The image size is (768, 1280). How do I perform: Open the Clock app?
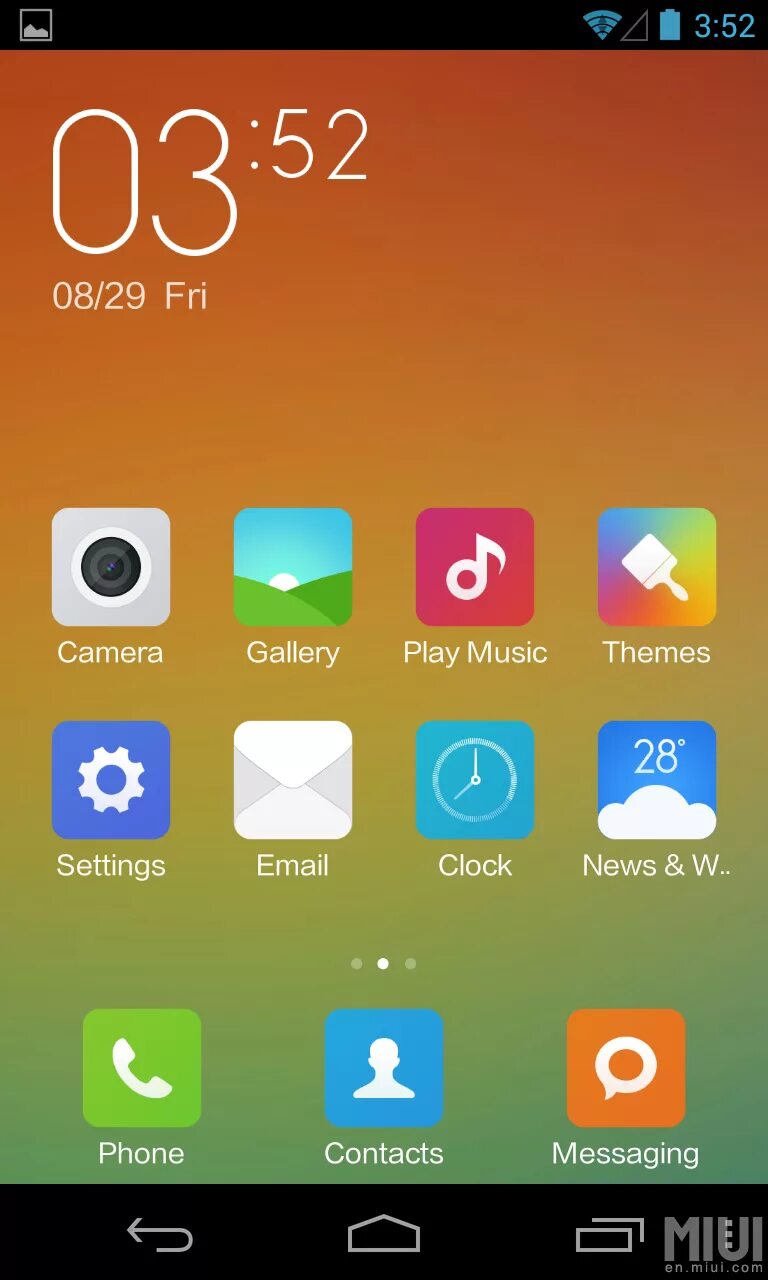click(x=474, y=780)
